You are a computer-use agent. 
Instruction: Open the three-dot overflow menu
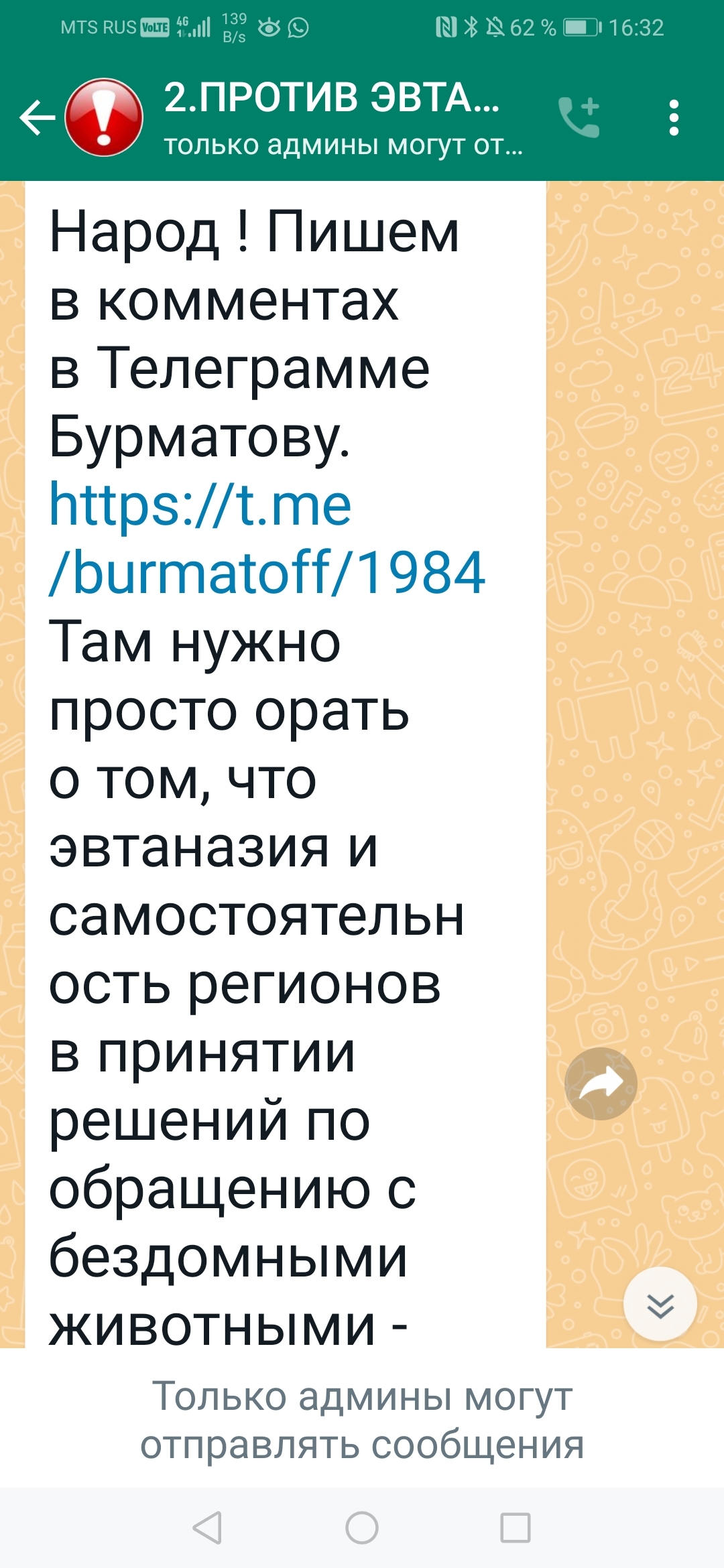coord(674,118)
